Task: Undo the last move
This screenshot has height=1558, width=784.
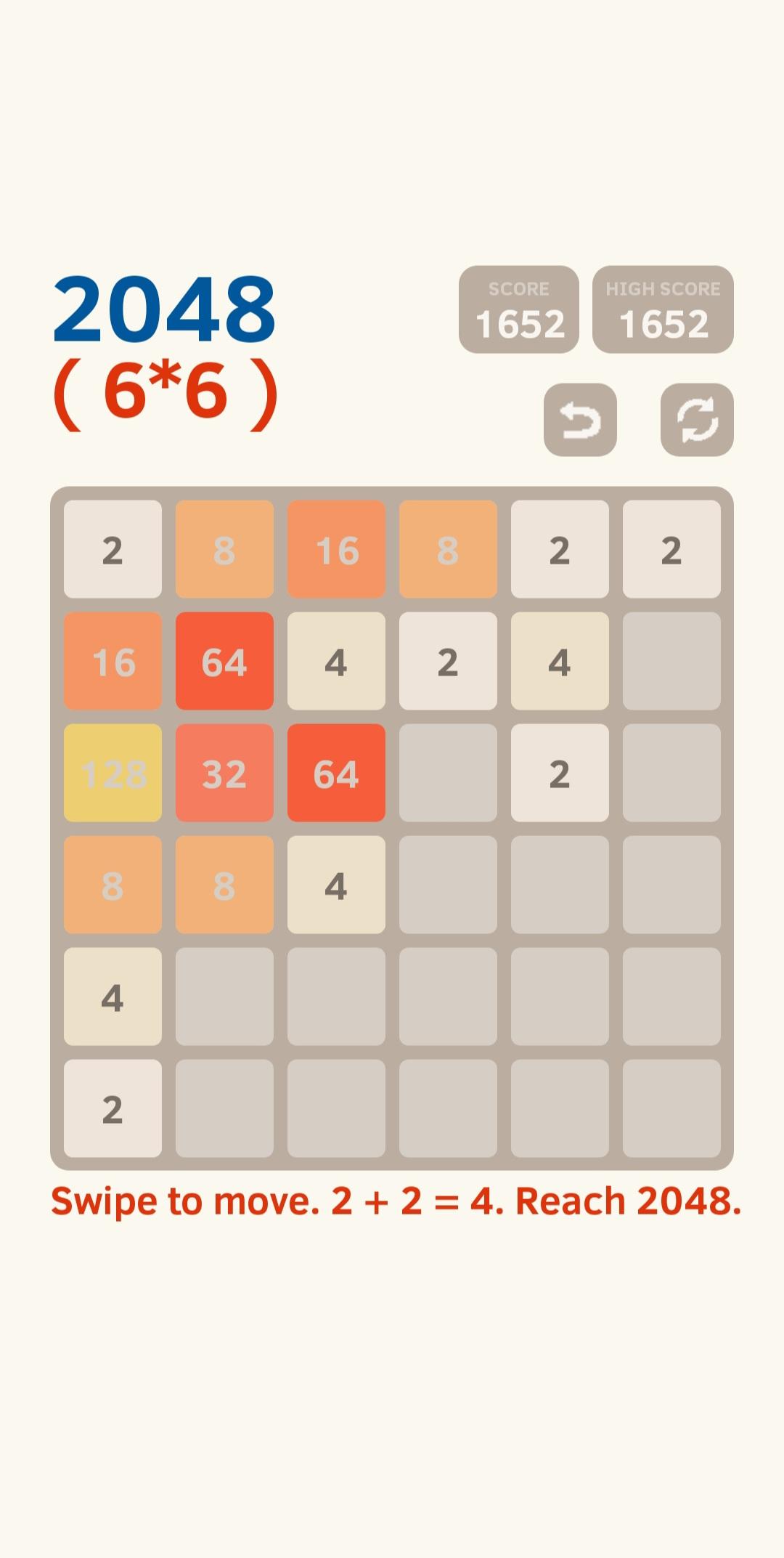Action: tap(580, 420)
